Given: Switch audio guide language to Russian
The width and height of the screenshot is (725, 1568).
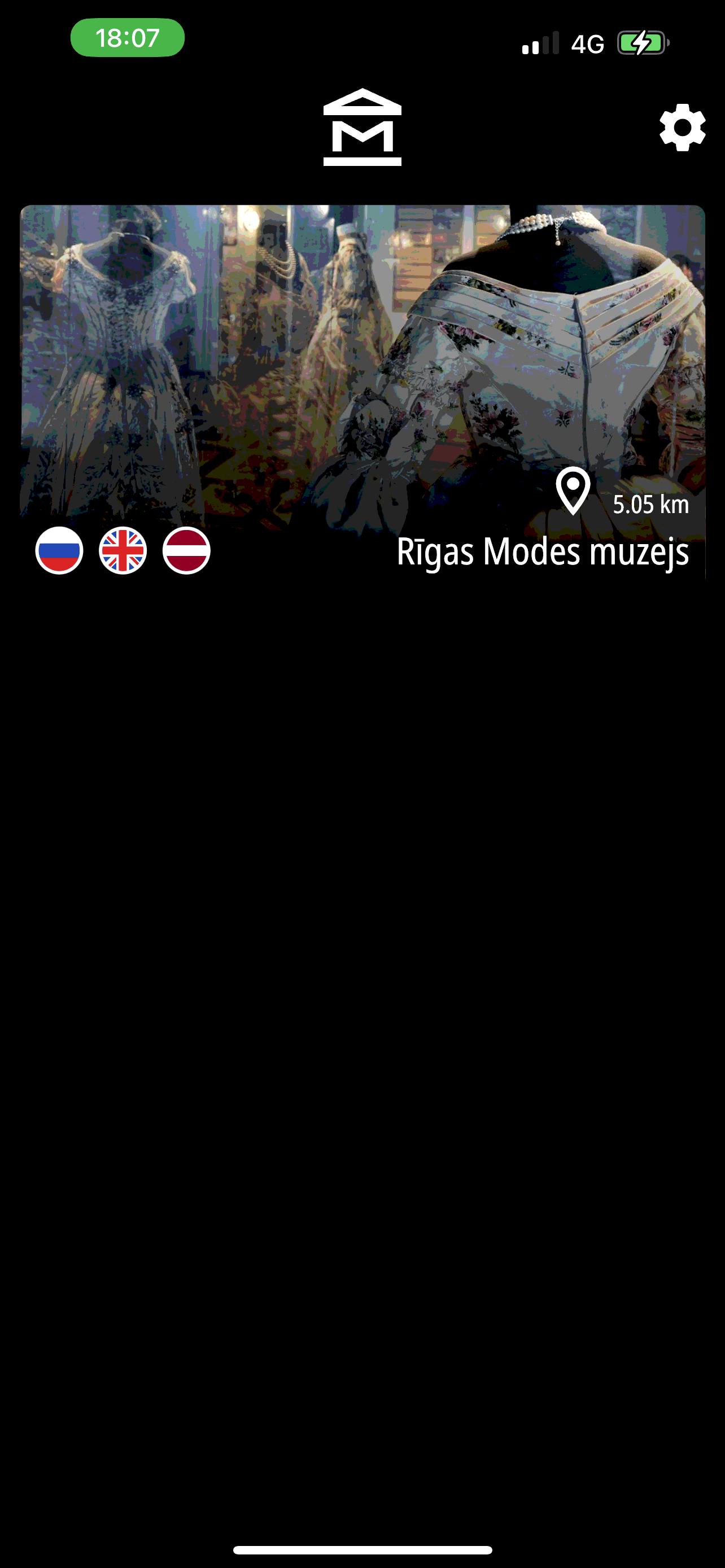Looking at the screenshot, I should coord(59,551).
